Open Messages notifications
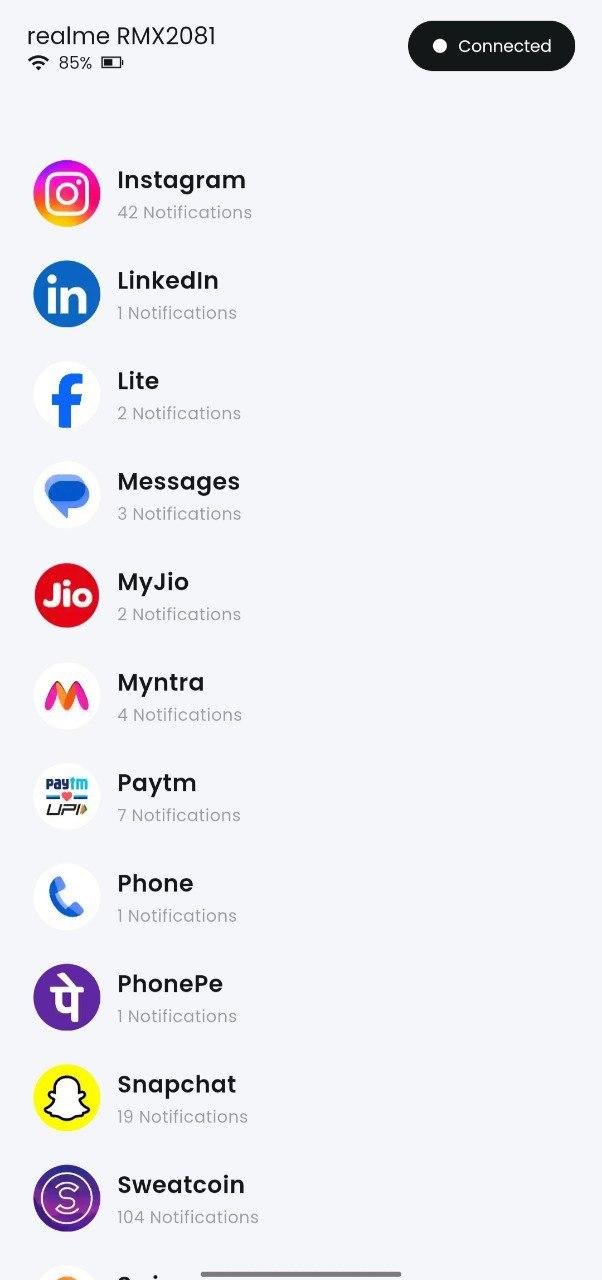Image resolution: width=602 pixels, height=1280 pixels. (x=301, y=496)
